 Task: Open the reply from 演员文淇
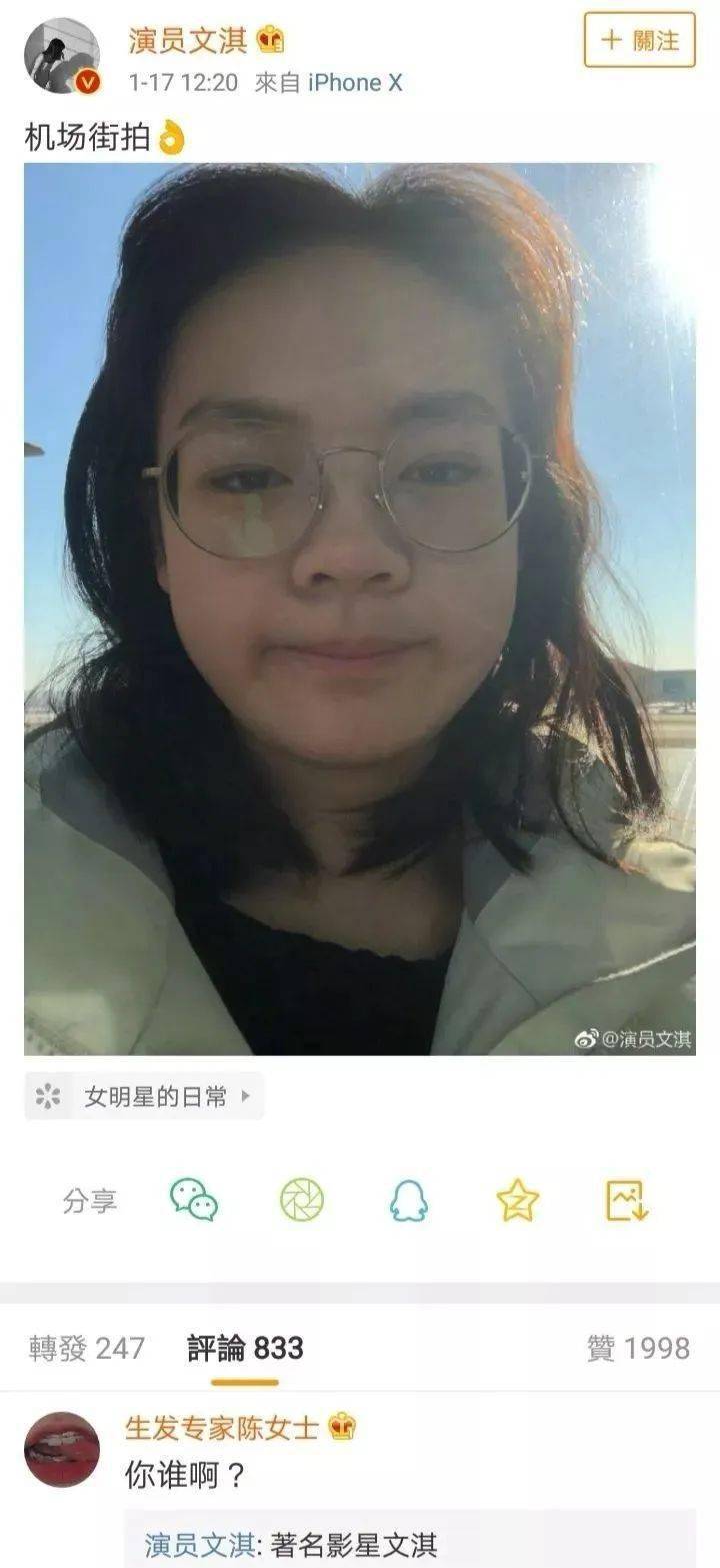coord(291,1545)
